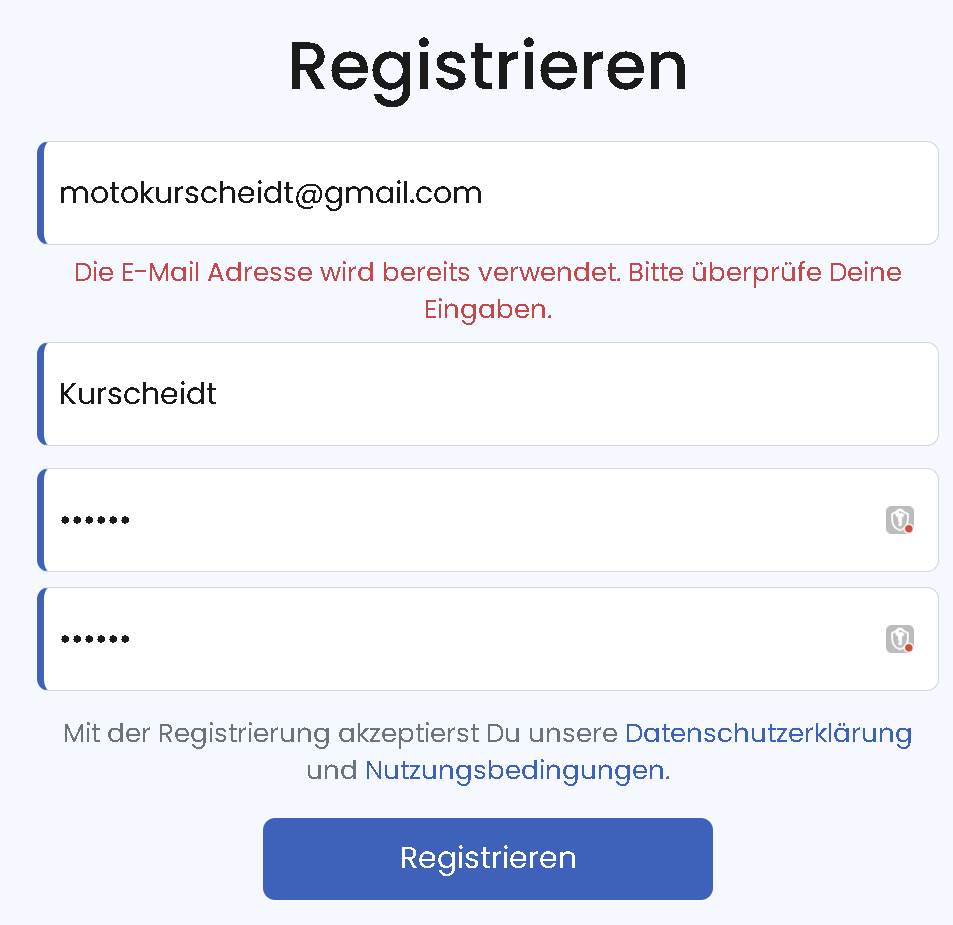
Task: Open the Datenschutzerklärung link
Action: tap(768, 733)
